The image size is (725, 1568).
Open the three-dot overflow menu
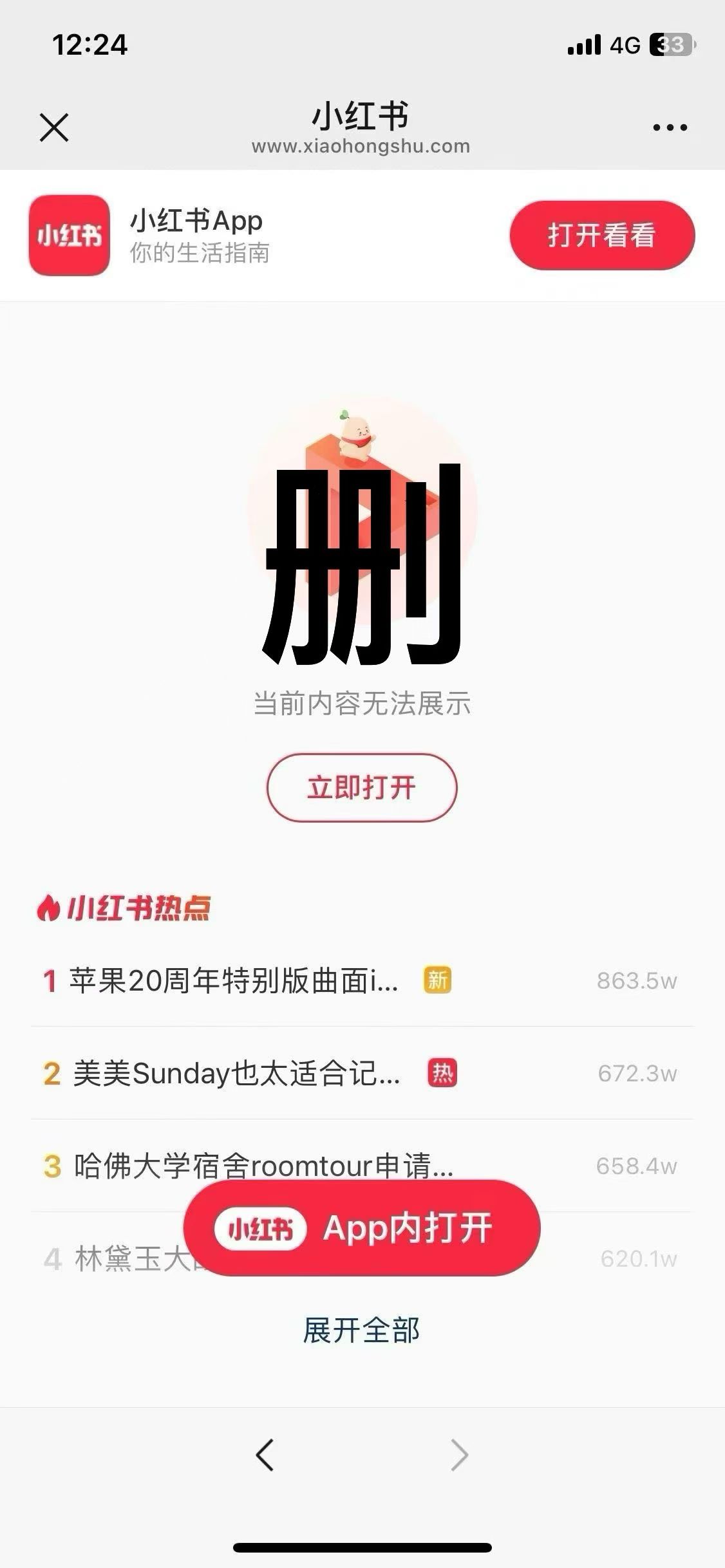point(670,127)
